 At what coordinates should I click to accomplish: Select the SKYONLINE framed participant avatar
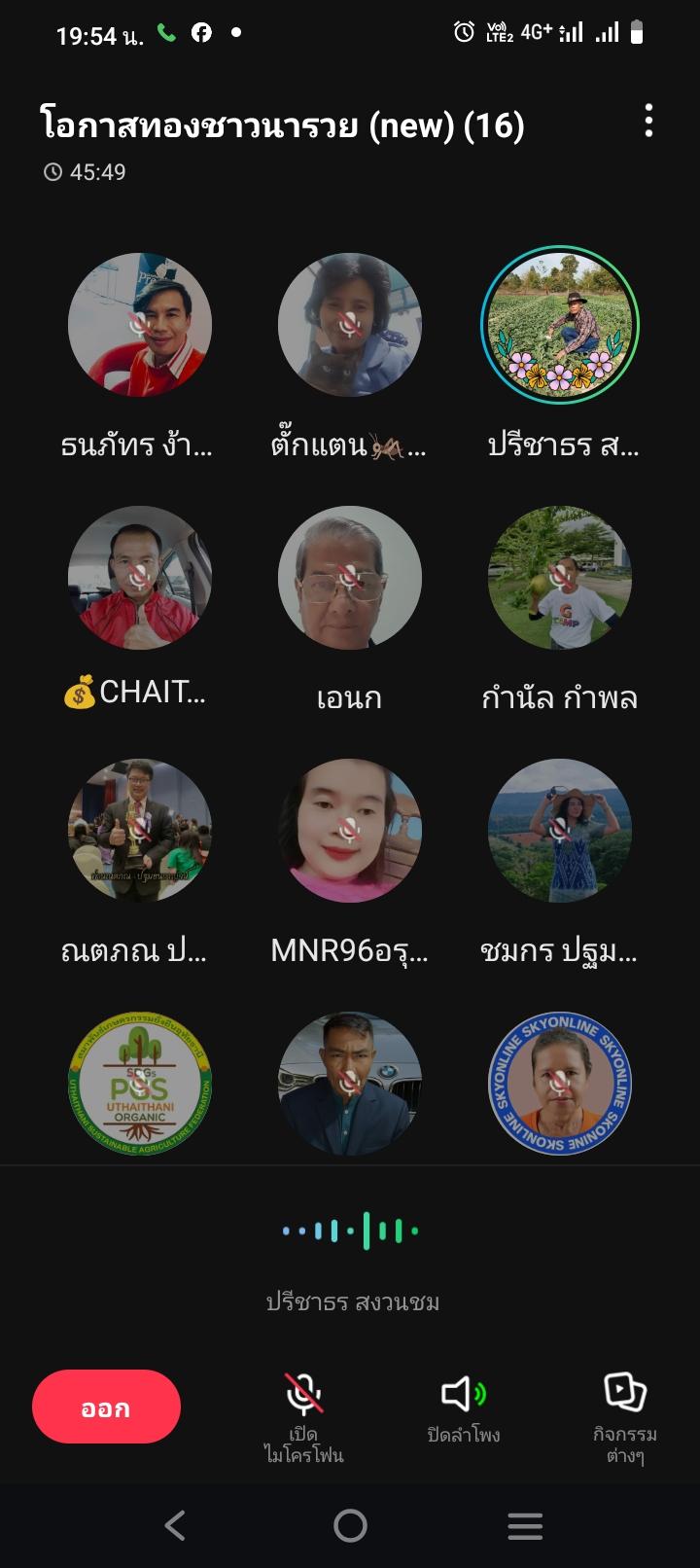pyautogui.click(x=560, y=1084)
